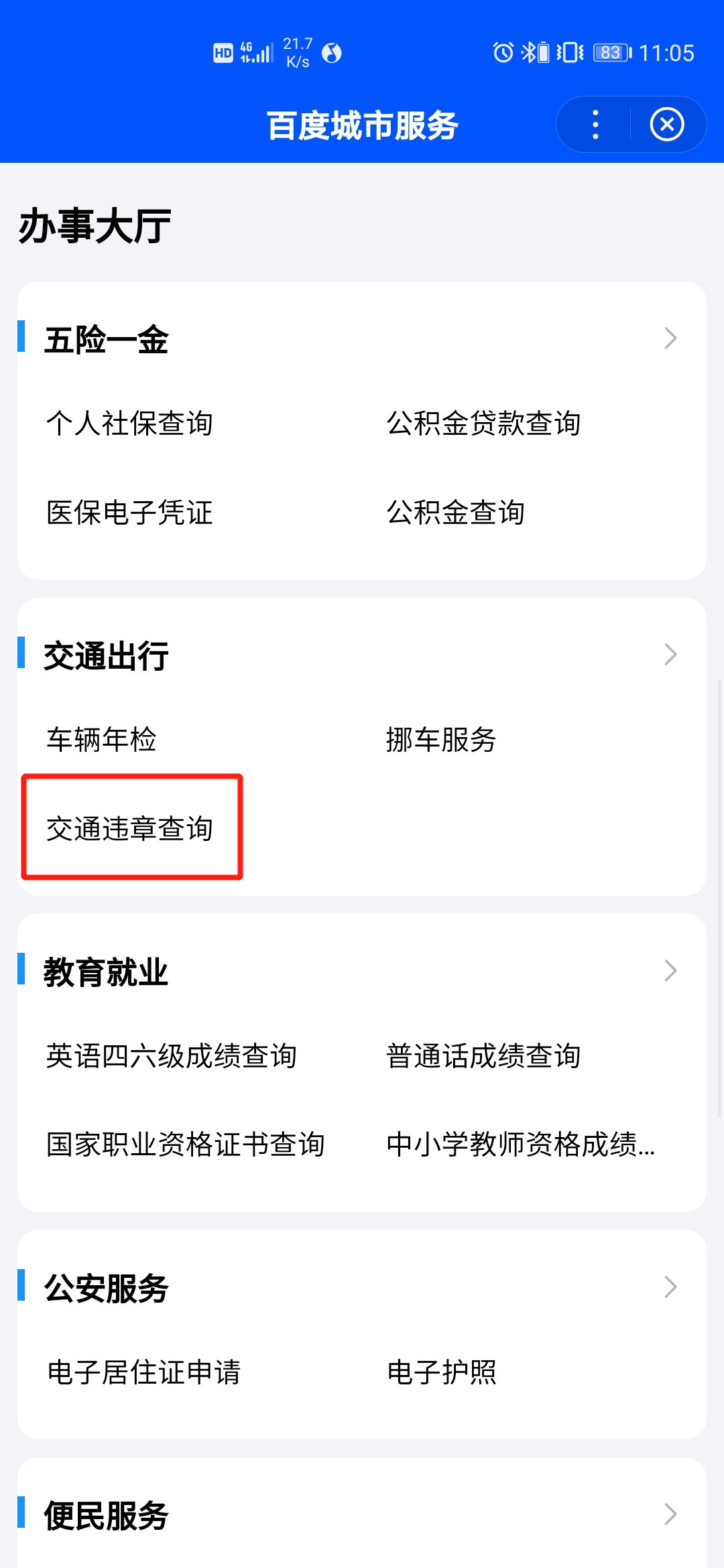Open 公积金贷款查询
724x1568 pixels.
[483, 423]
